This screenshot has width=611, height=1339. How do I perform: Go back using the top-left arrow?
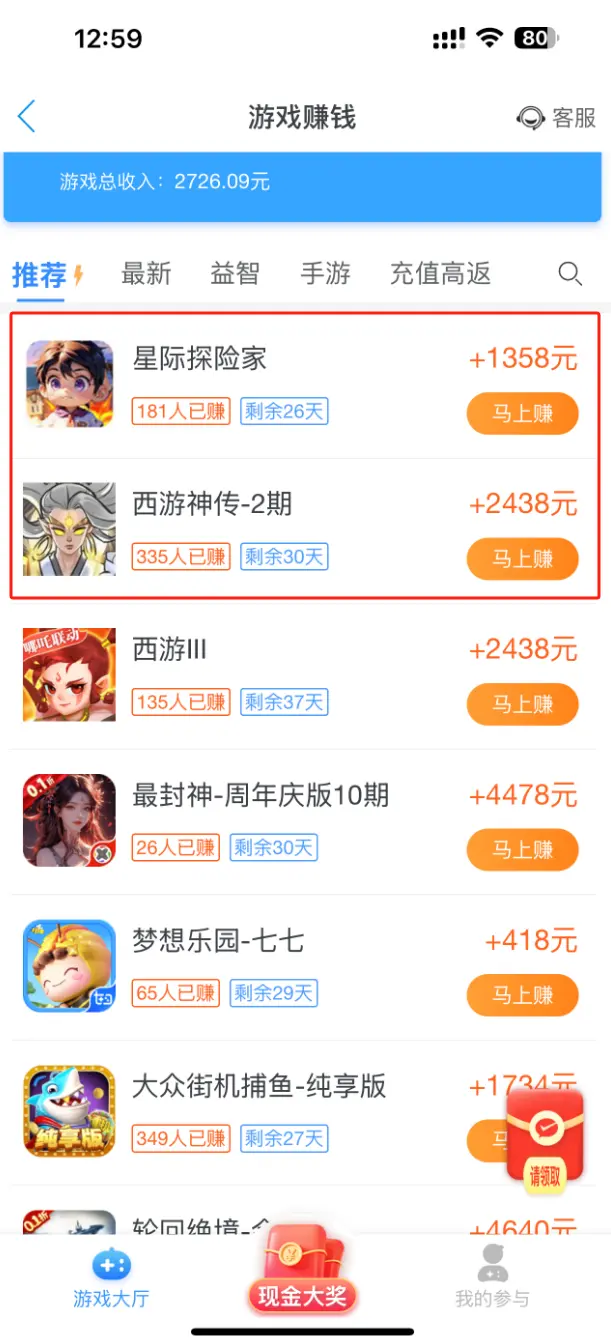pos(27,117)
